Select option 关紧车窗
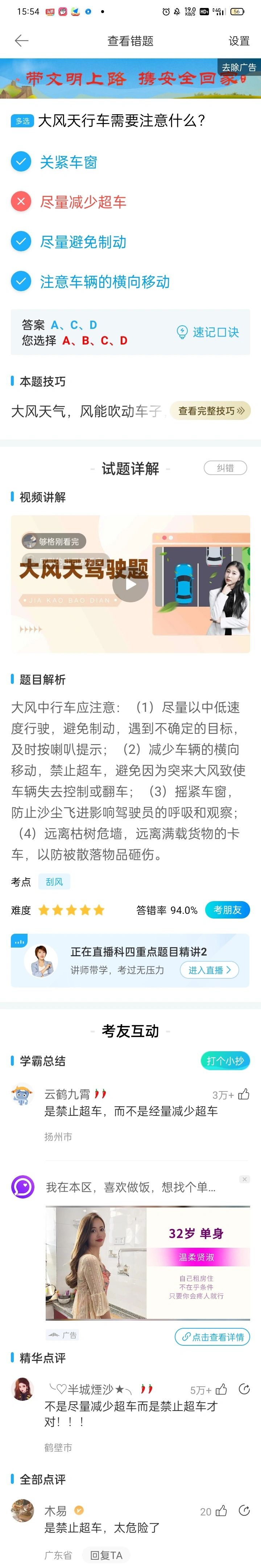 click(x=68, y=162)
